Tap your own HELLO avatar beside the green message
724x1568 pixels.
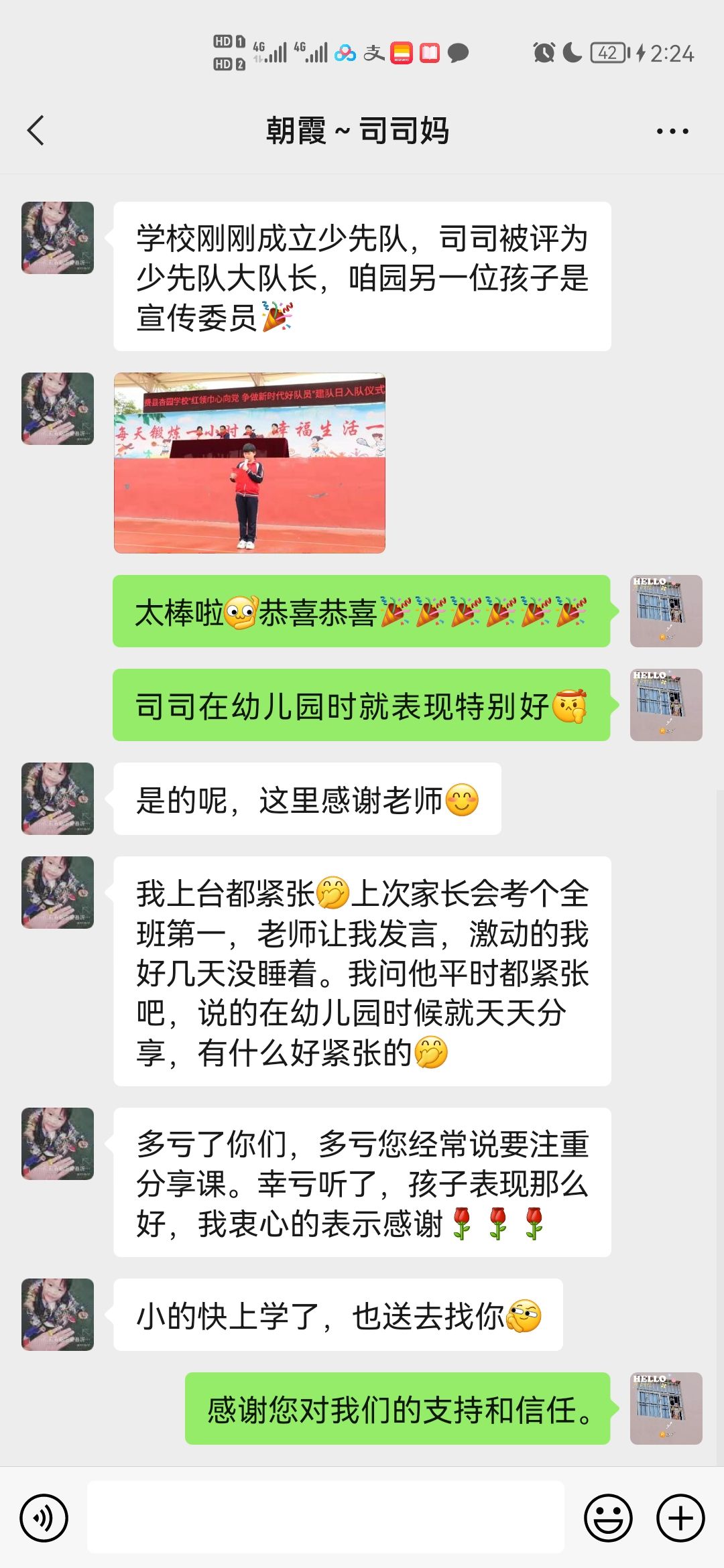coord(666,610)
